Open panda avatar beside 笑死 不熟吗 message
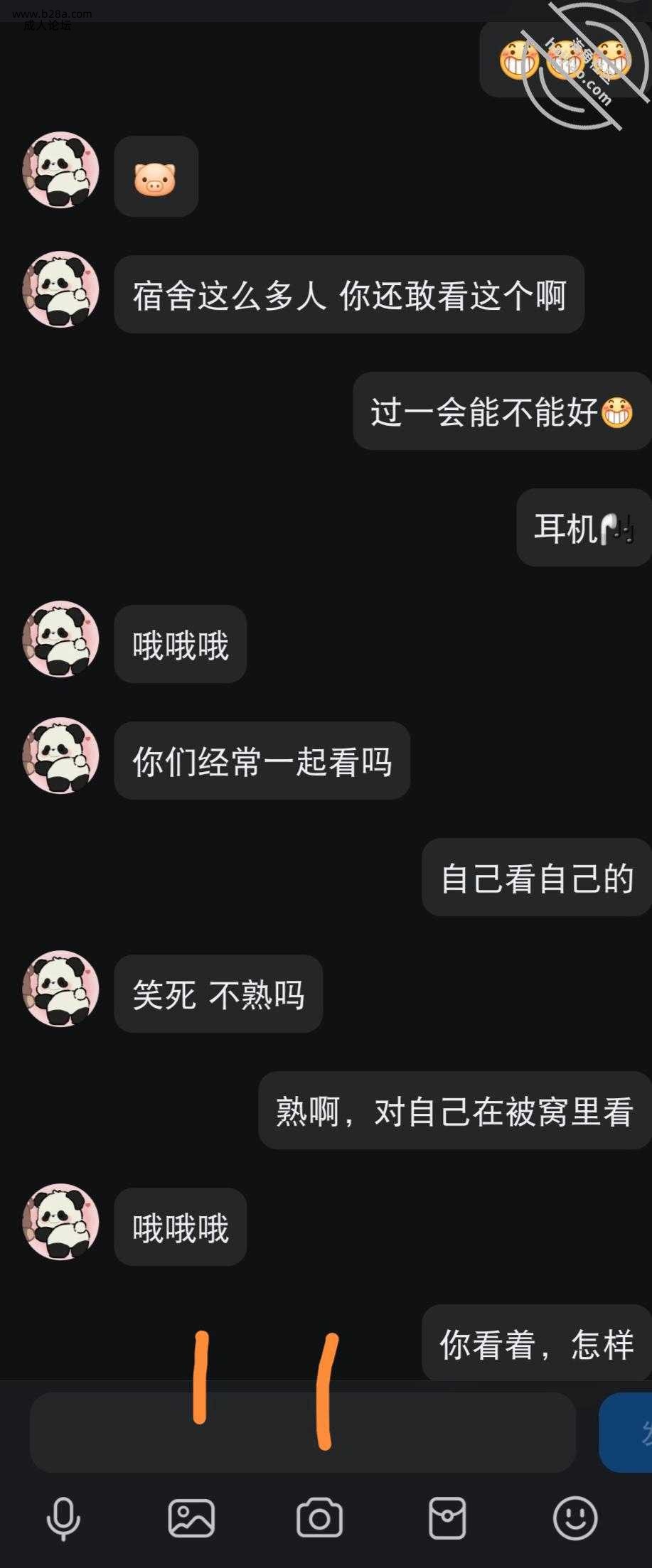Image resolution: width=652 pixels, height=1568 pixels. [61, 988]
